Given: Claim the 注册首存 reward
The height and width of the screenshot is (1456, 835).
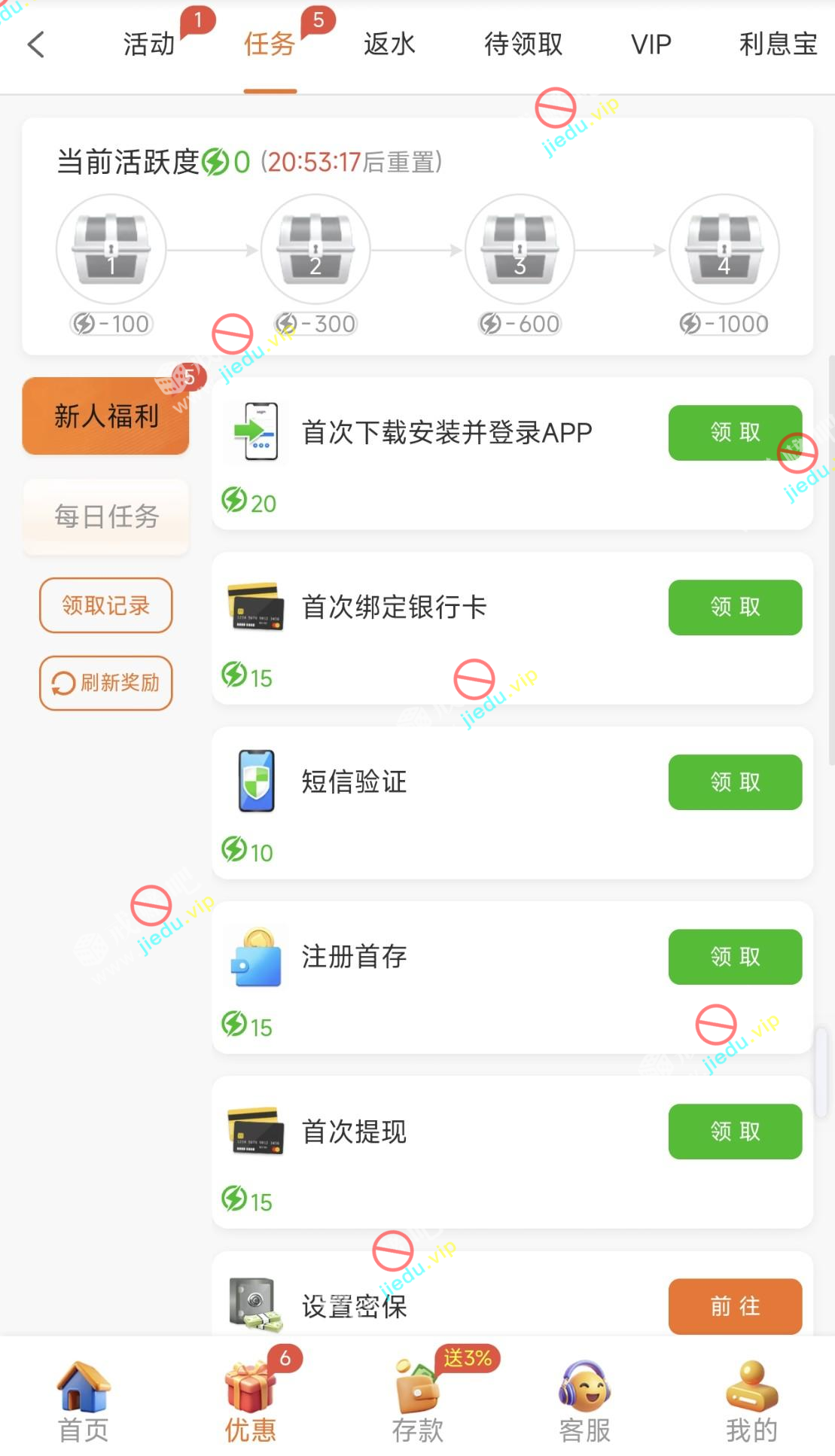Looking at the screenshot, I should click(735, 957).
